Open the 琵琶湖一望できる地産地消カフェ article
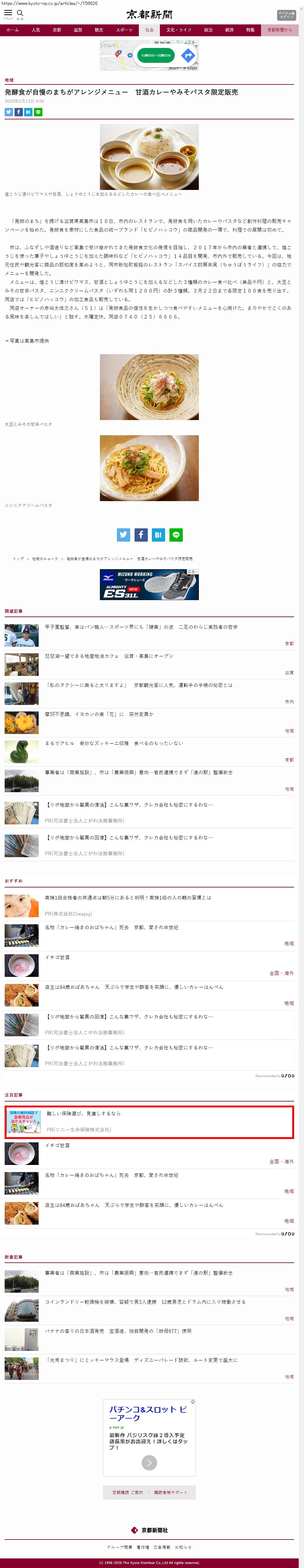 [109, 655]
